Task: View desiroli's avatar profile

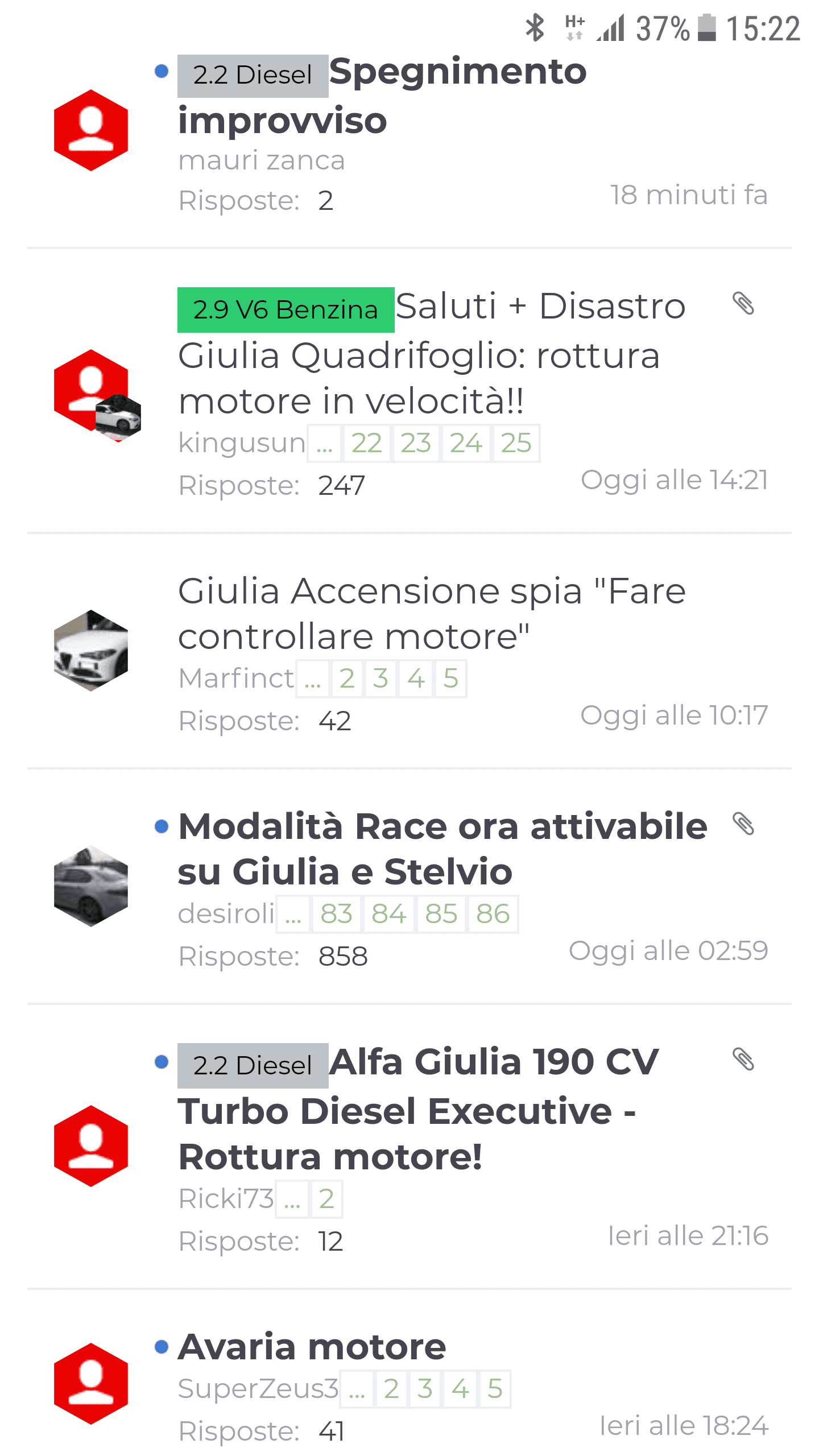Action: click(x=91, y=886)
